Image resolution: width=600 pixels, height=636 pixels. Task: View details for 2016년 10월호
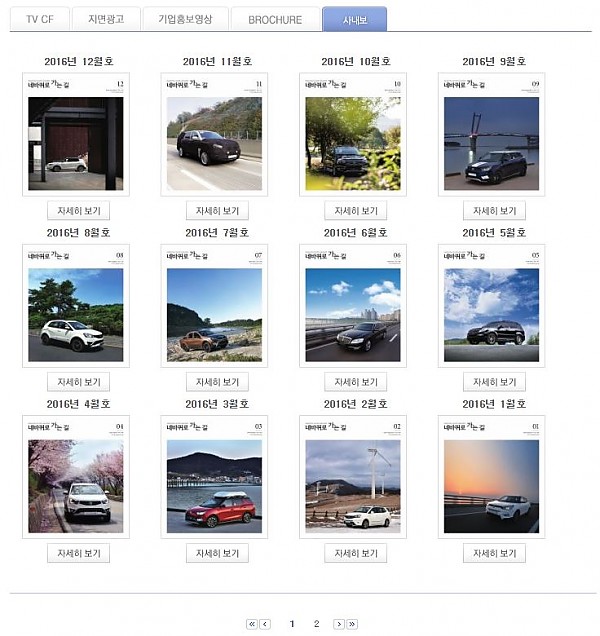[355, 211]
